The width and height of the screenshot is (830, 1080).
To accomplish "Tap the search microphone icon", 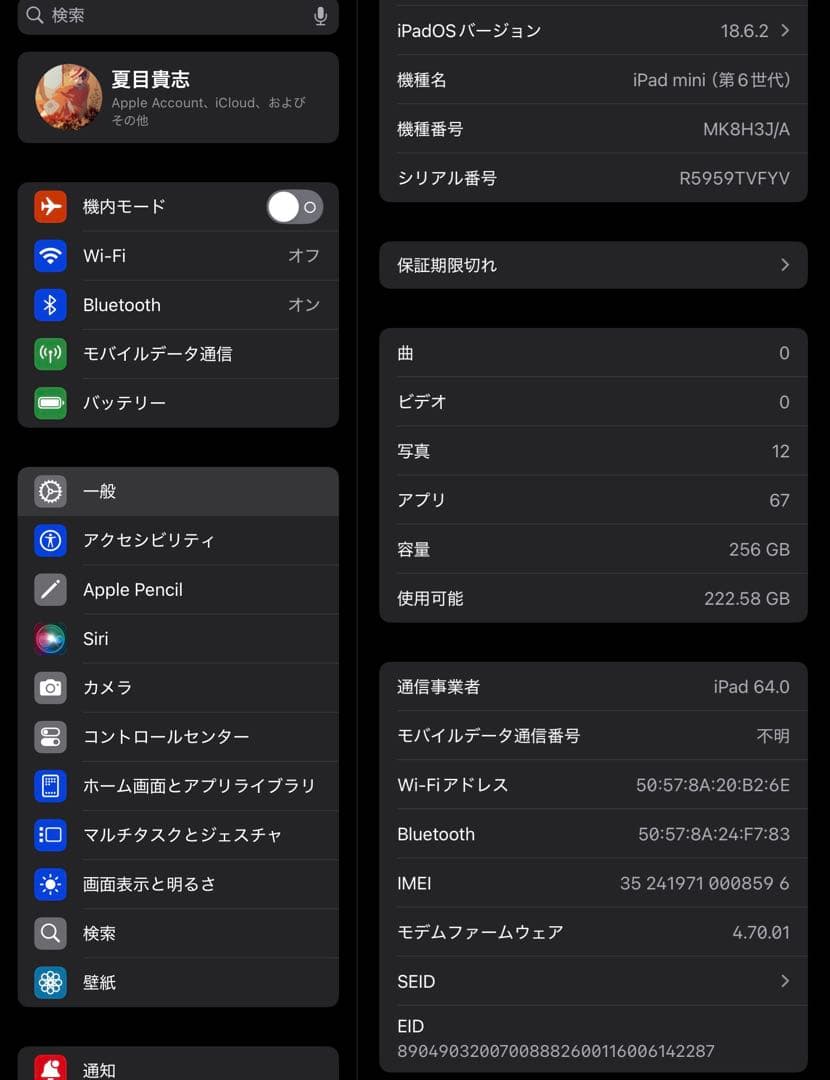I will (x=320, y=16).
